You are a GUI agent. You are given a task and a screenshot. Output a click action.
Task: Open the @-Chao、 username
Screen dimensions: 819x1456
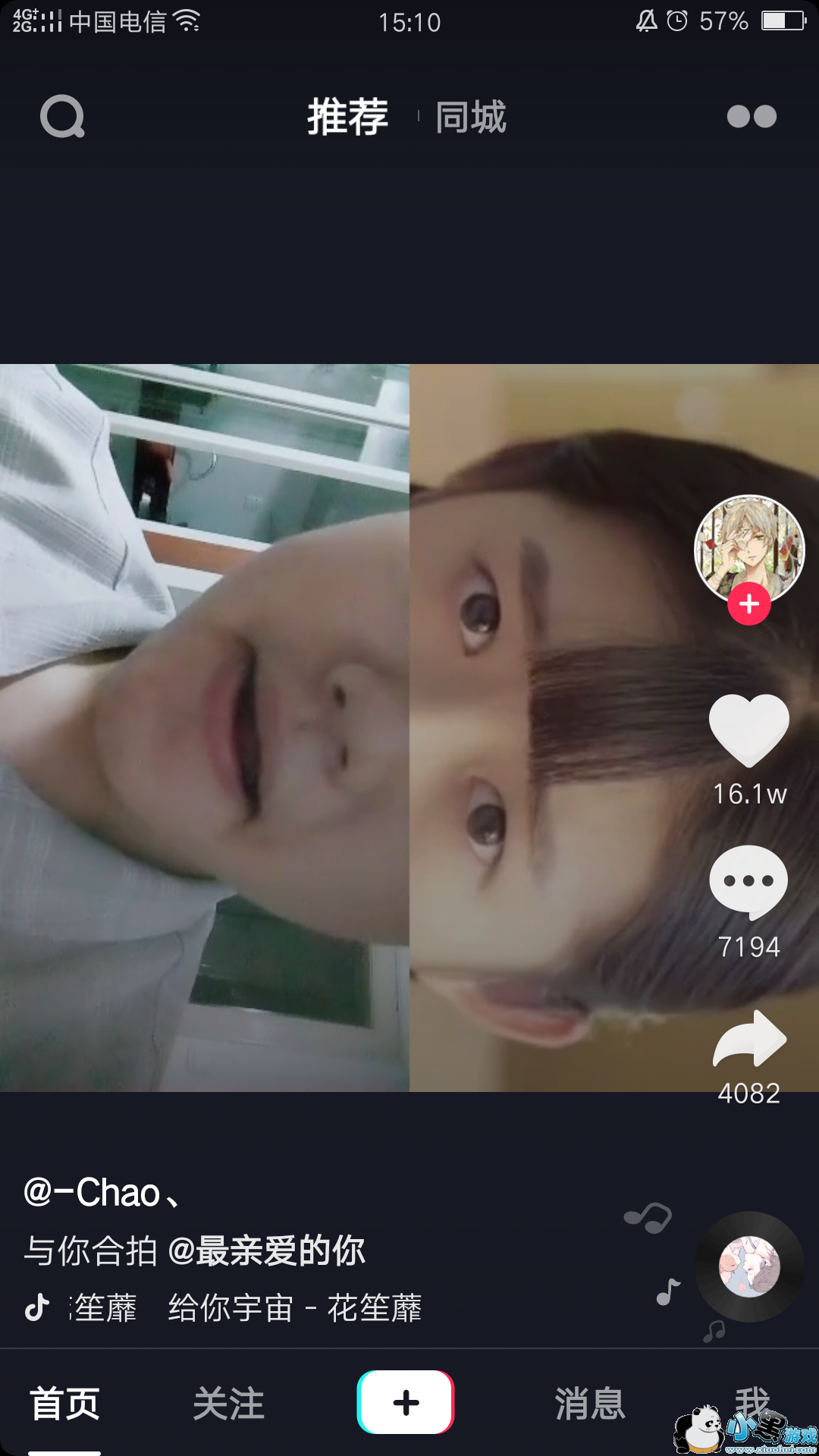click(x=102, y=1193)
